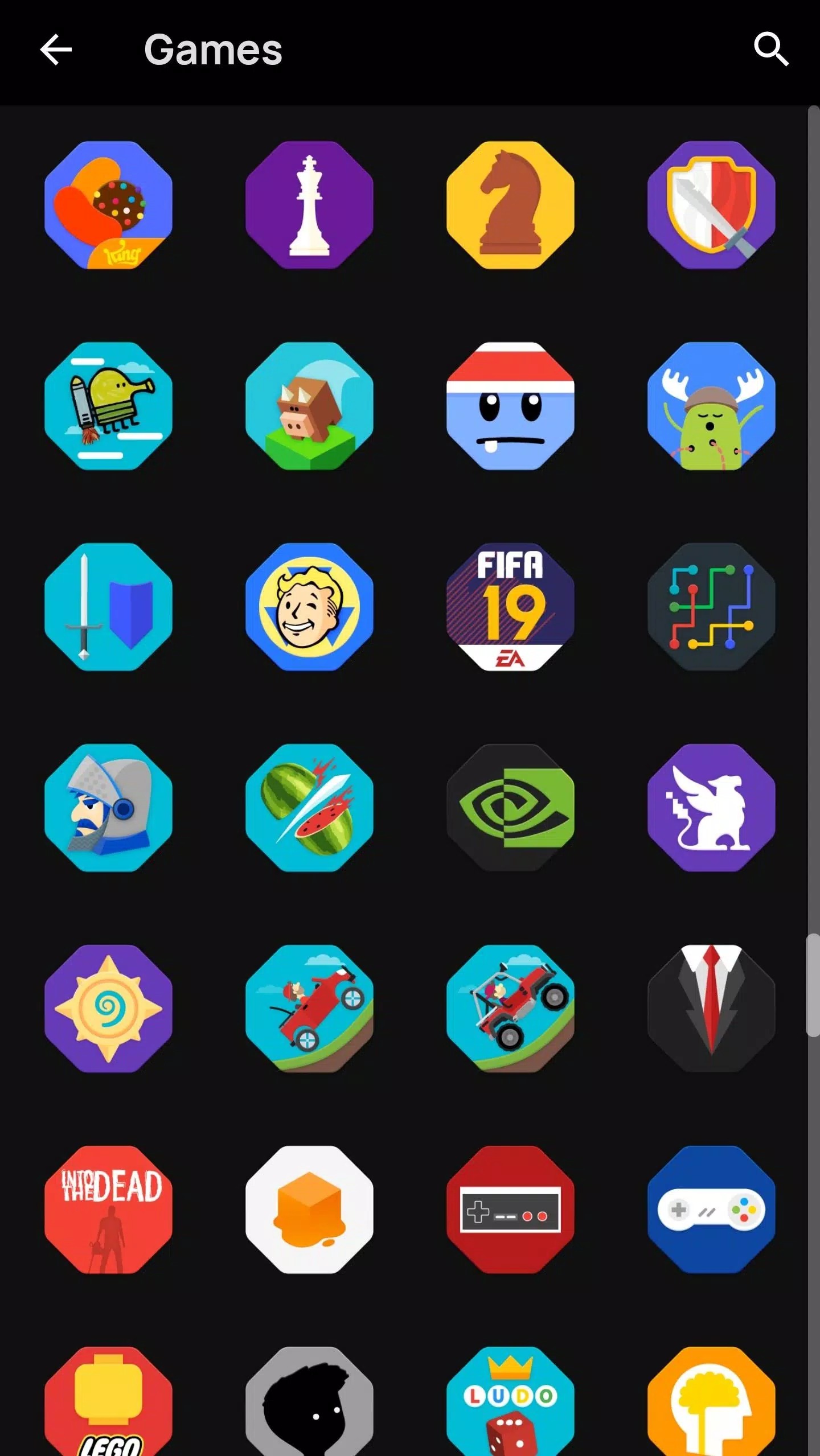Open the Fallout Vault Boy icon
This screenshot has width=820, height=1456.
point(309,607)
